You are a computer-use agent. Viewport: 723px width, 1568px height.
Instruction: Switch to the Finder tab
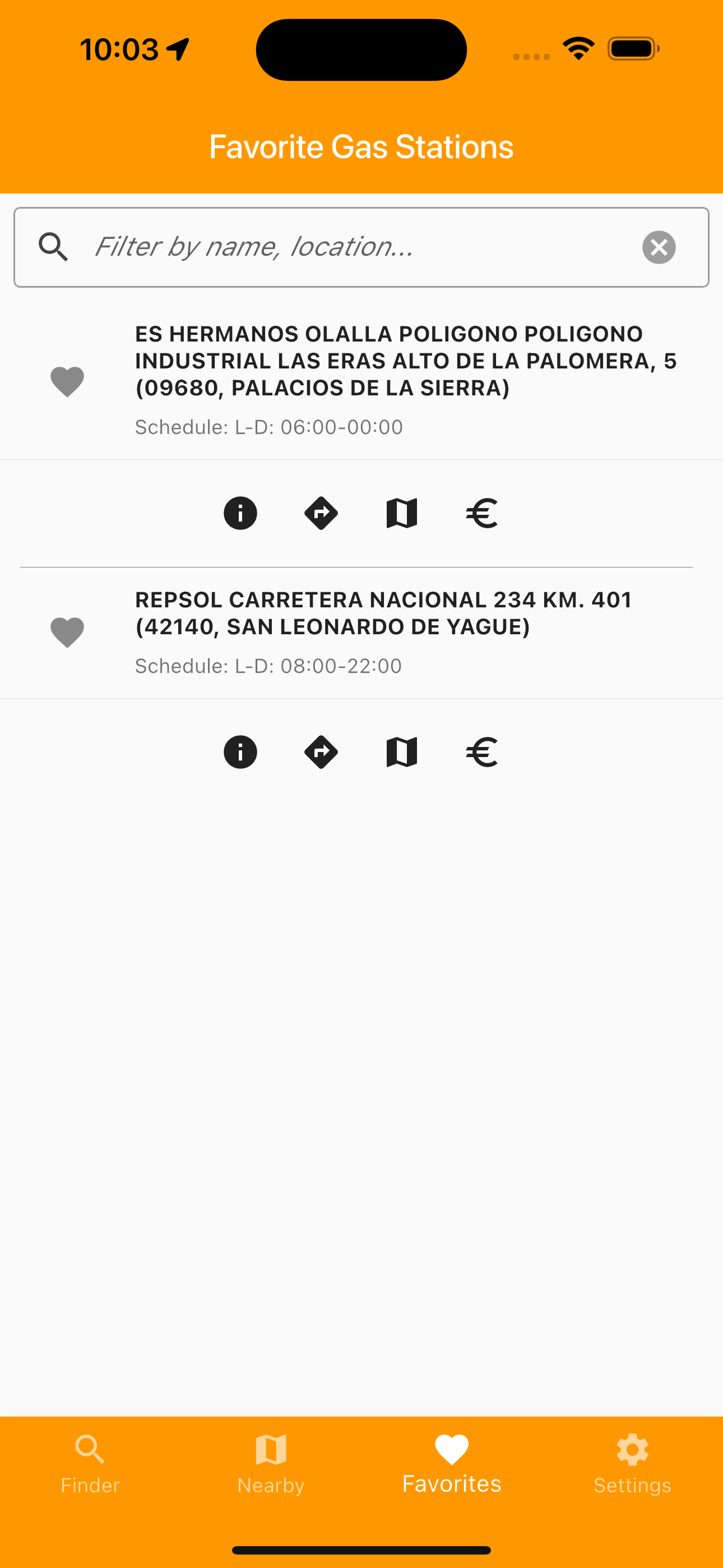[90, 1464]
